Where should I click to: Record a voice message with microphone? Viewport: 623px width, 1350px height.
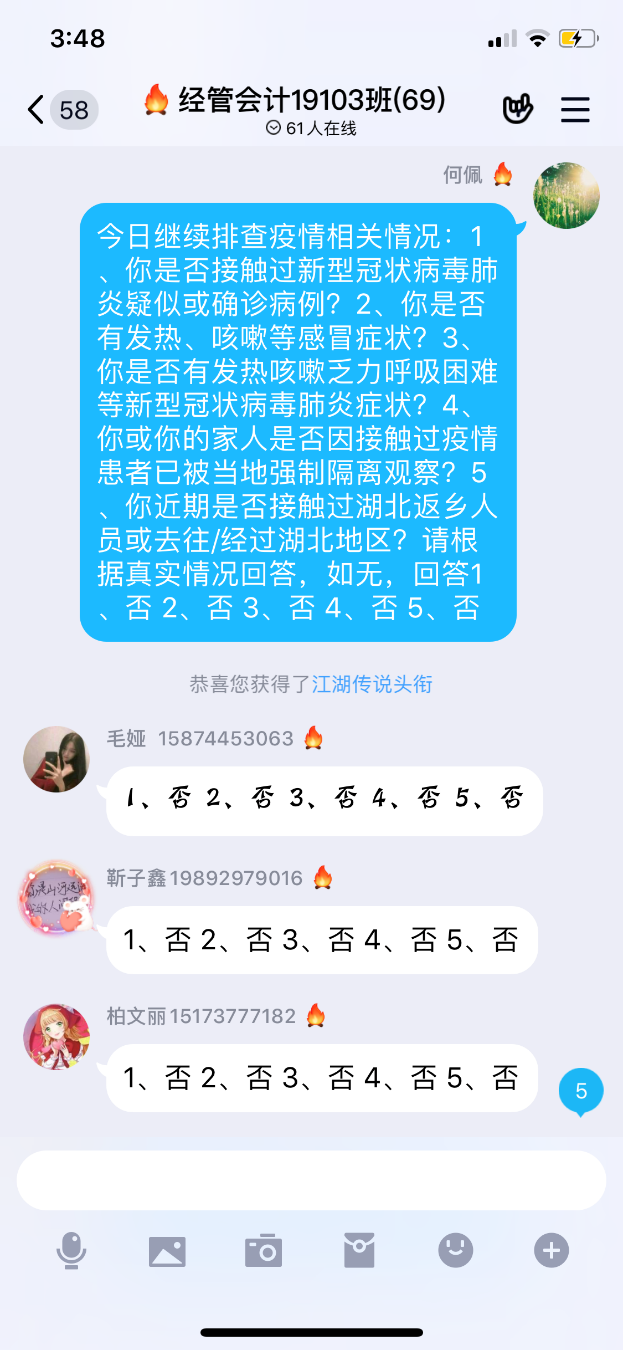coord(71,1250)
